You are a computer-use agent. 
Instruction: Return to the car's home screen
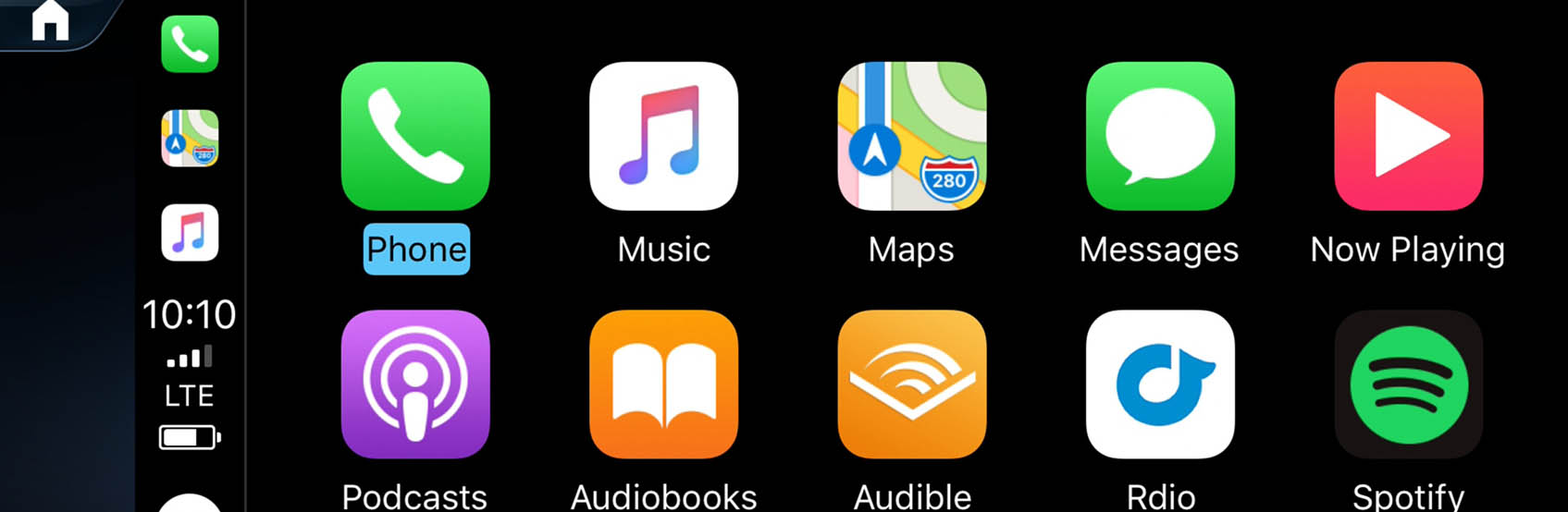(50, 20)
